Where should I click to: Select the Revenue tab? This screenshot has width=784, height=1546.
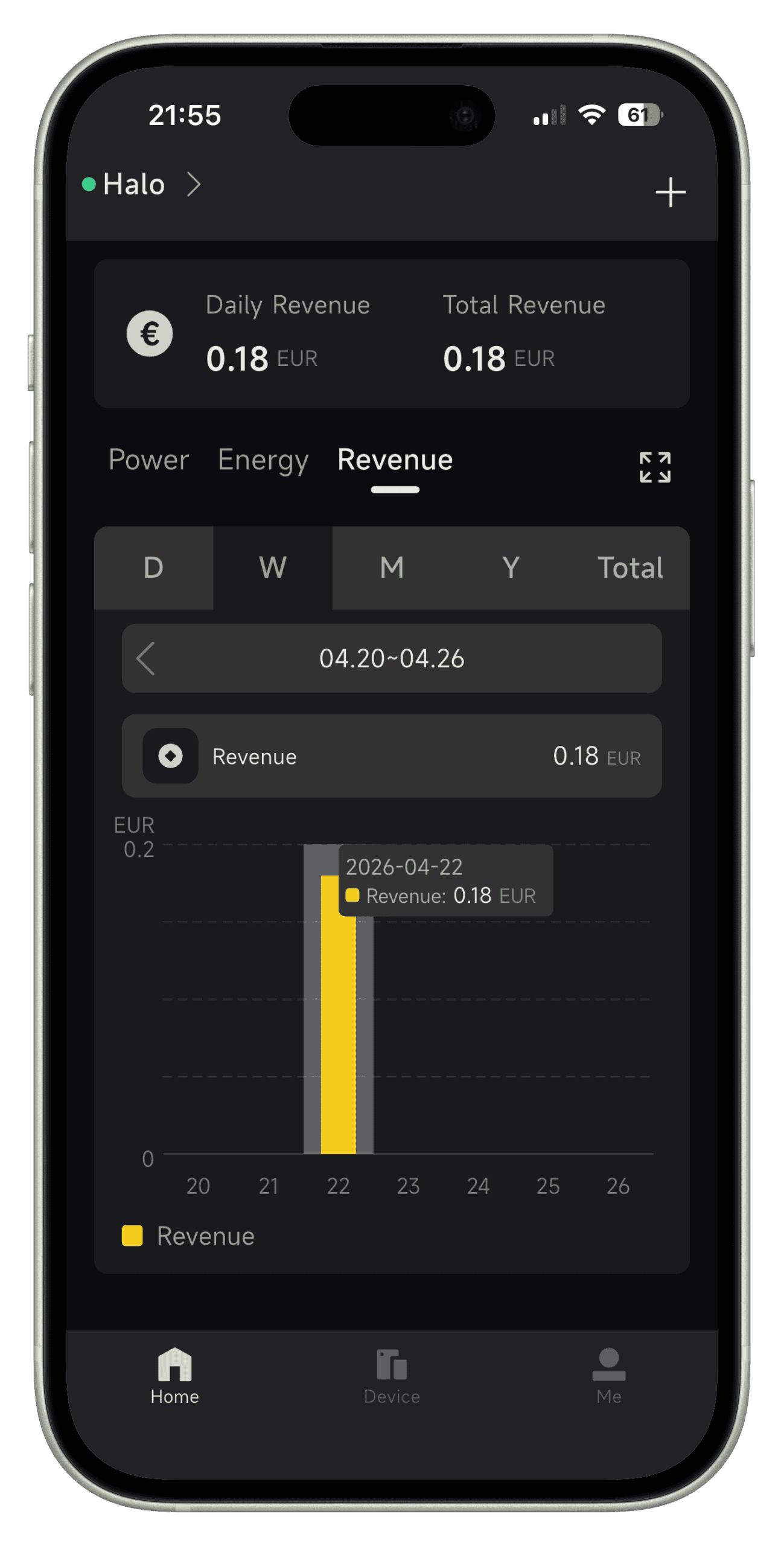[395, 460]
